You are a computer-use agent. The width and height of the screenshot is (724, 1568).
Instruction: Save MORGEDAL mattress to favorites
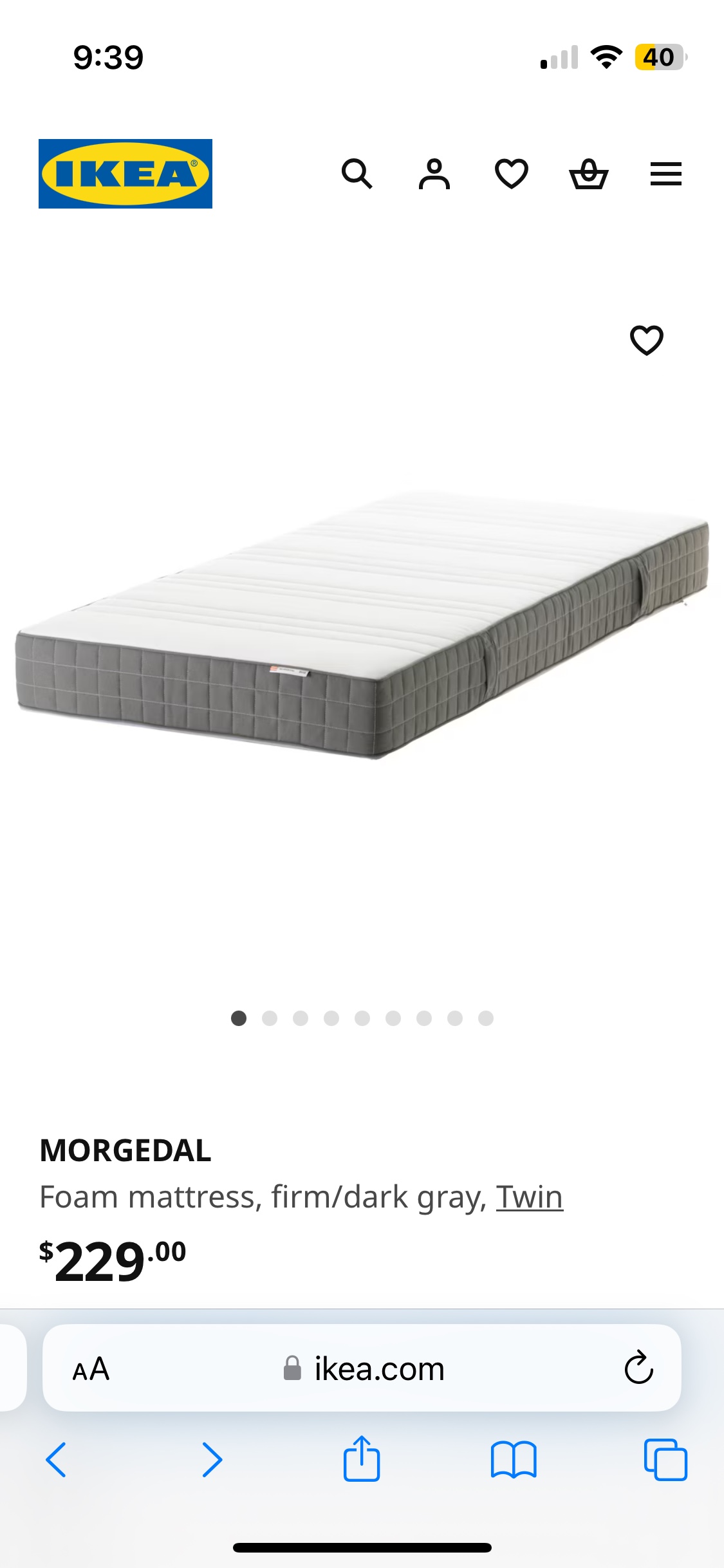coord(647,340)
